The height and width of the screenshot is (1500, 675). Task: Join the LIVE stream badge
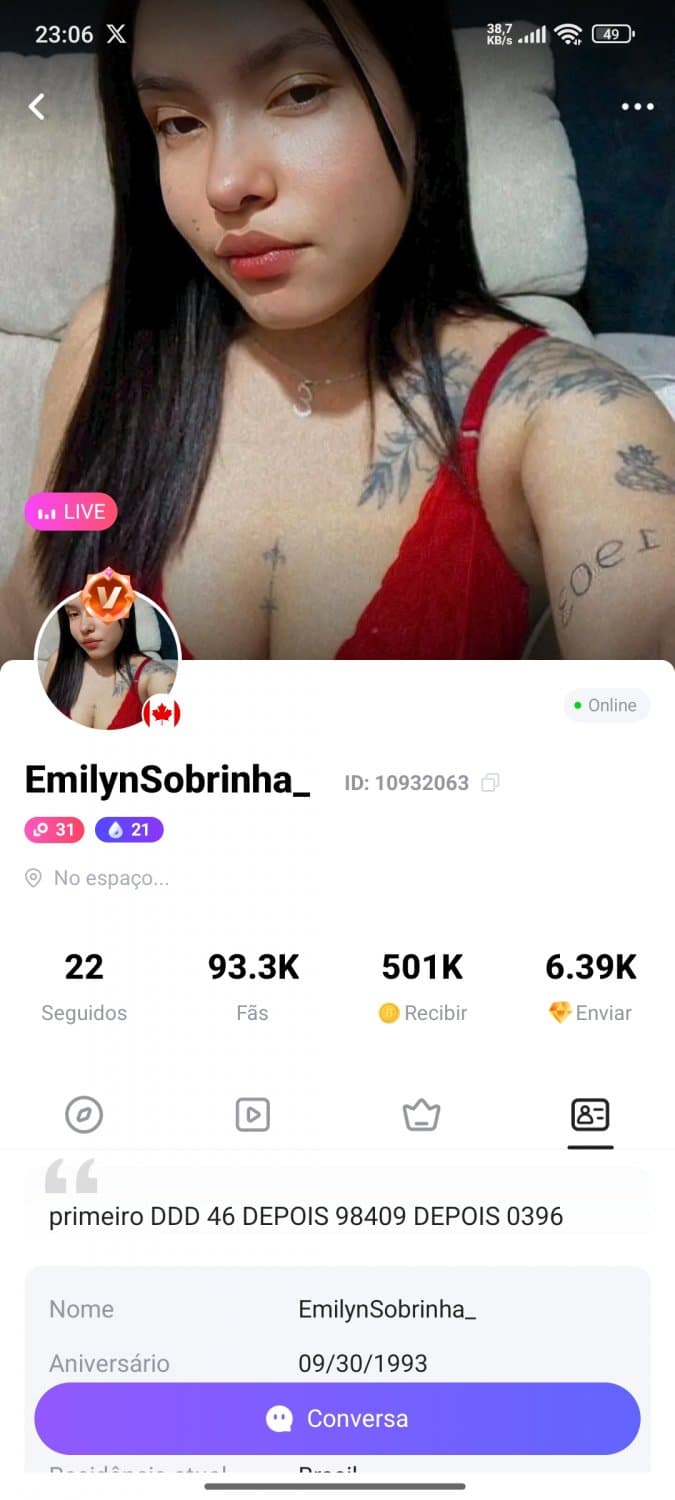click(71, 512)
